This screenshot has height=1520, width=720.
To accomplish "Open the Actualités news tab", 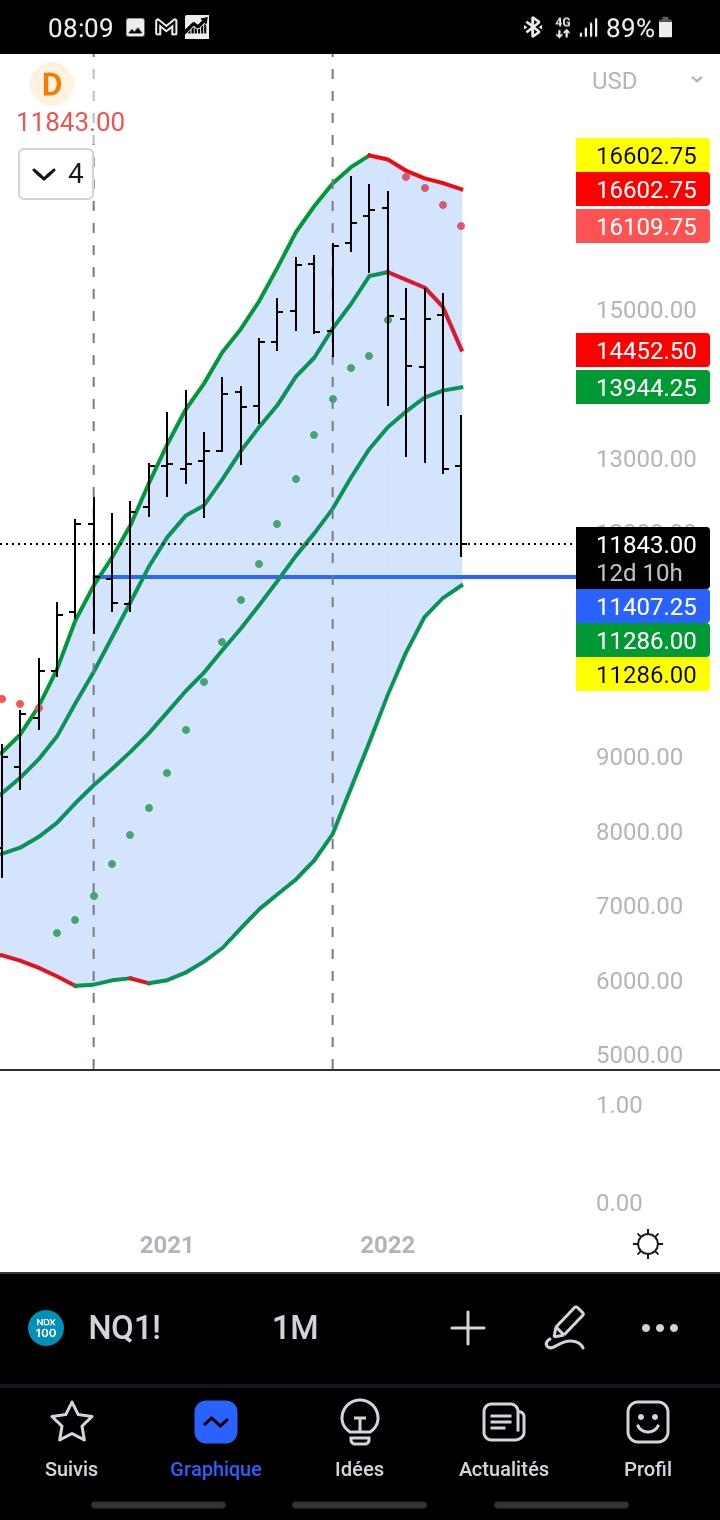I will [504, 1440].
